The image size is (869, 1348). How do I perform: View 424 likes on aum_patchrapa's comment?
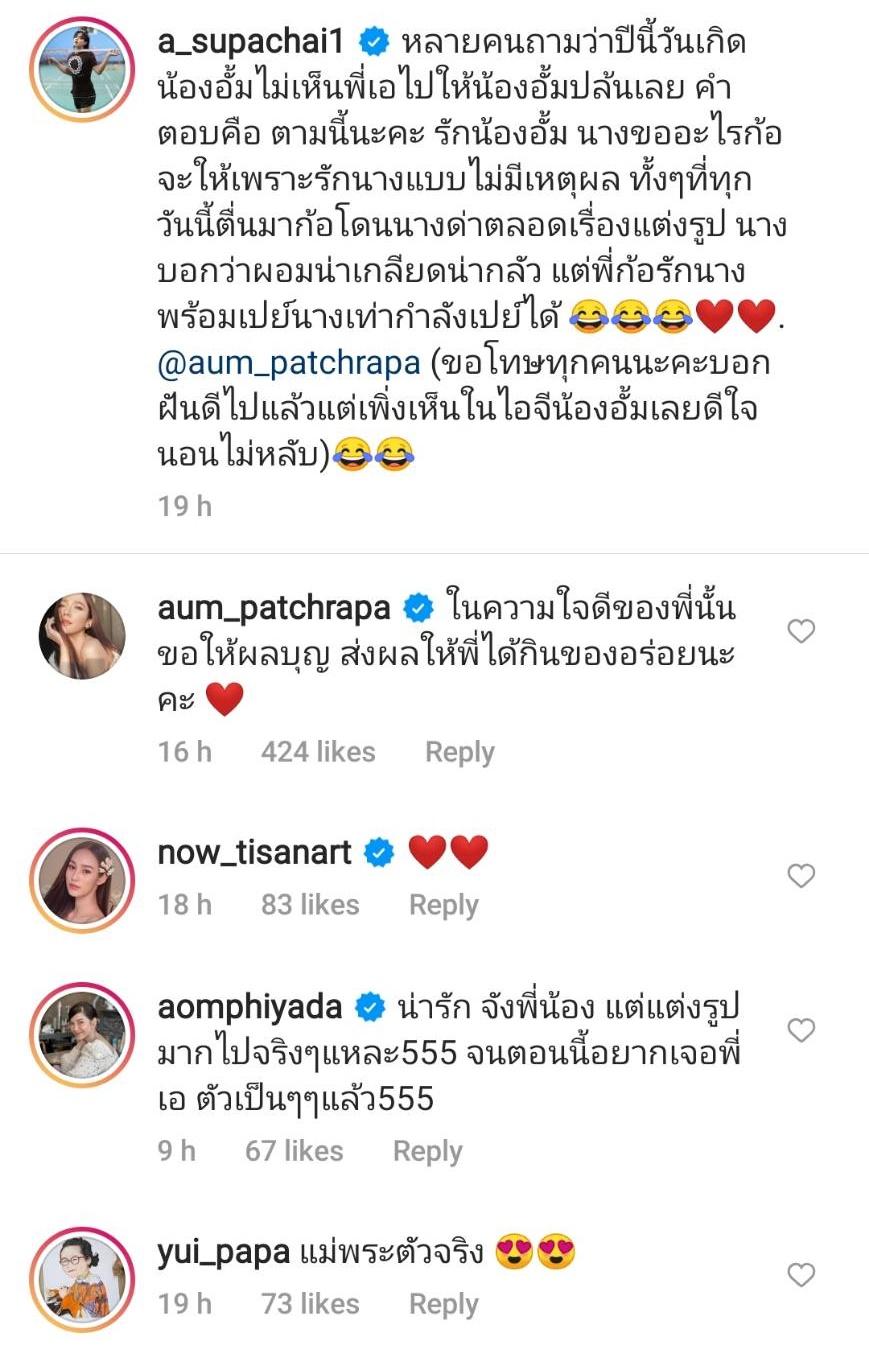318,752
